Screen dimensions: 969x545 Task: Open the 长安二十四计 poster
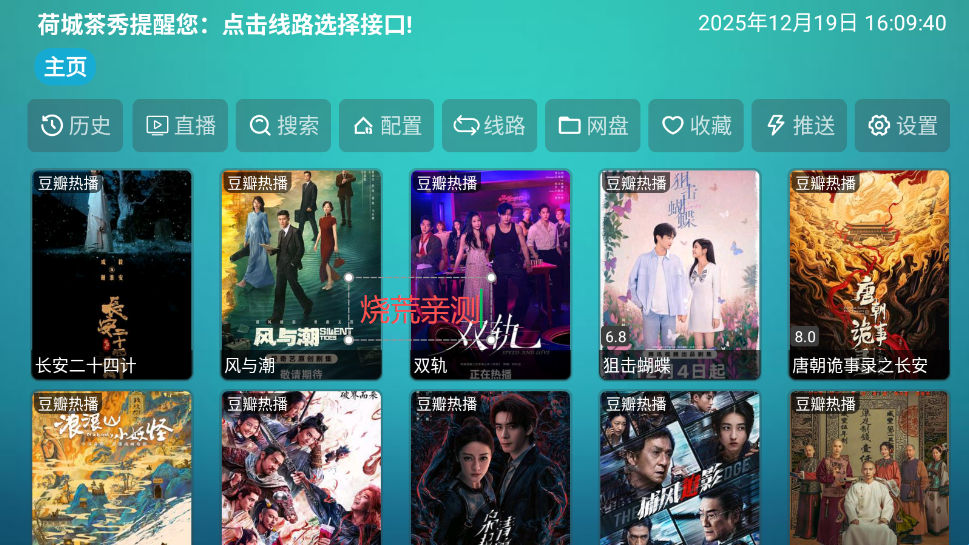tap(111, 274)
